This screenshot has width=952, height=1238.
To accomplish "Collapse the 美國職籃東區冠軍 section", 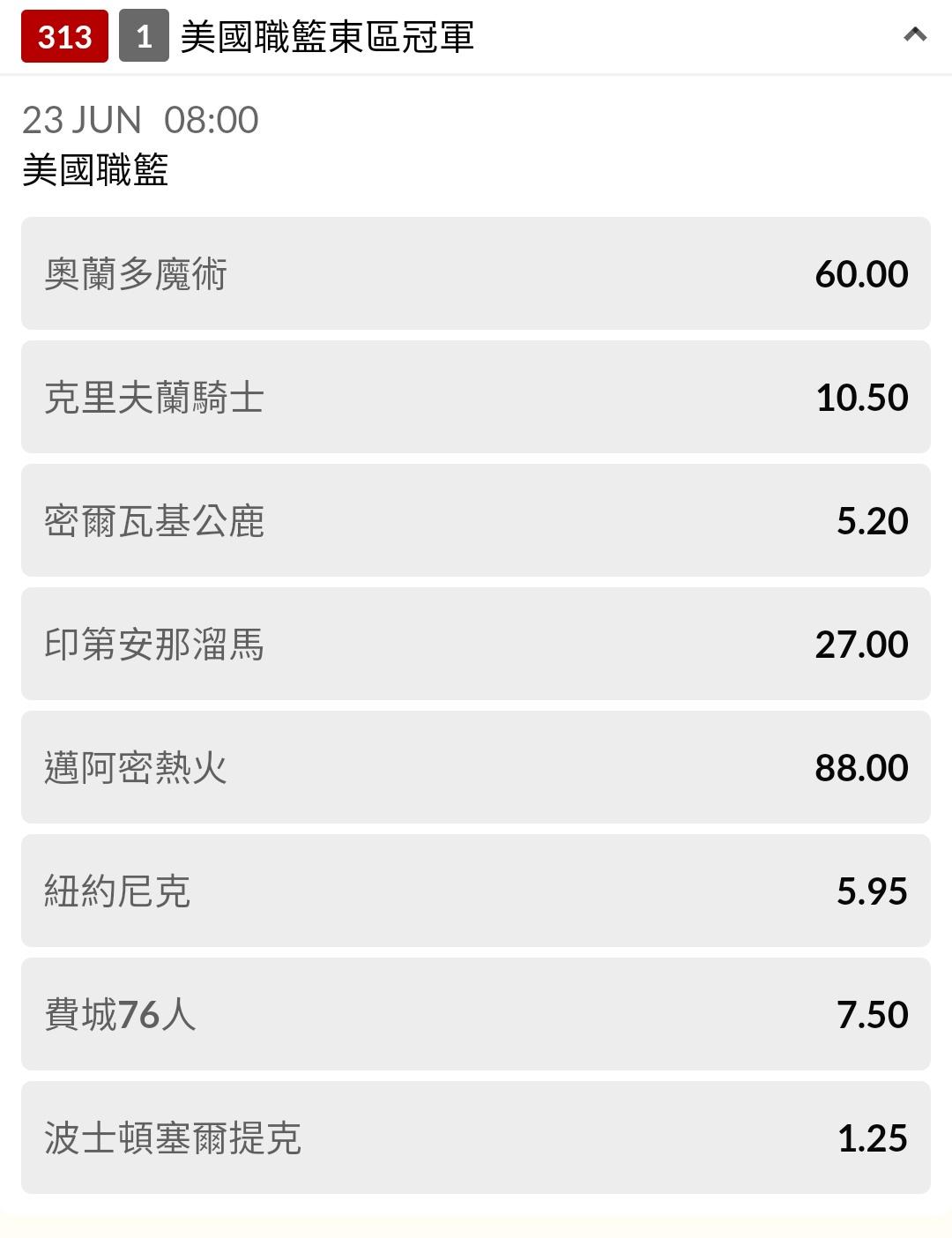I will 915,36.
